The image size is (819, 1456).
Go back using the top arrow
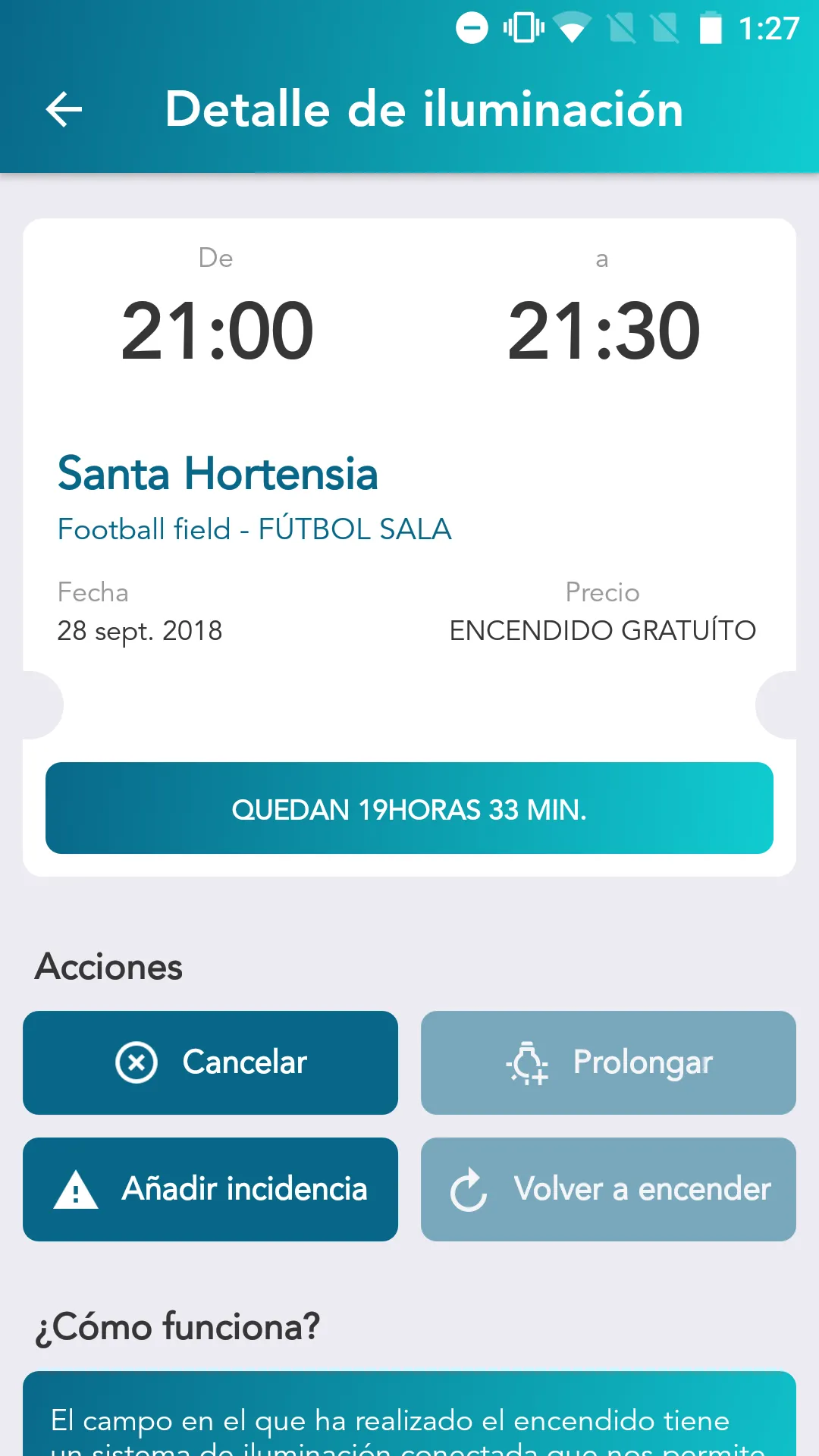[64, 110]
